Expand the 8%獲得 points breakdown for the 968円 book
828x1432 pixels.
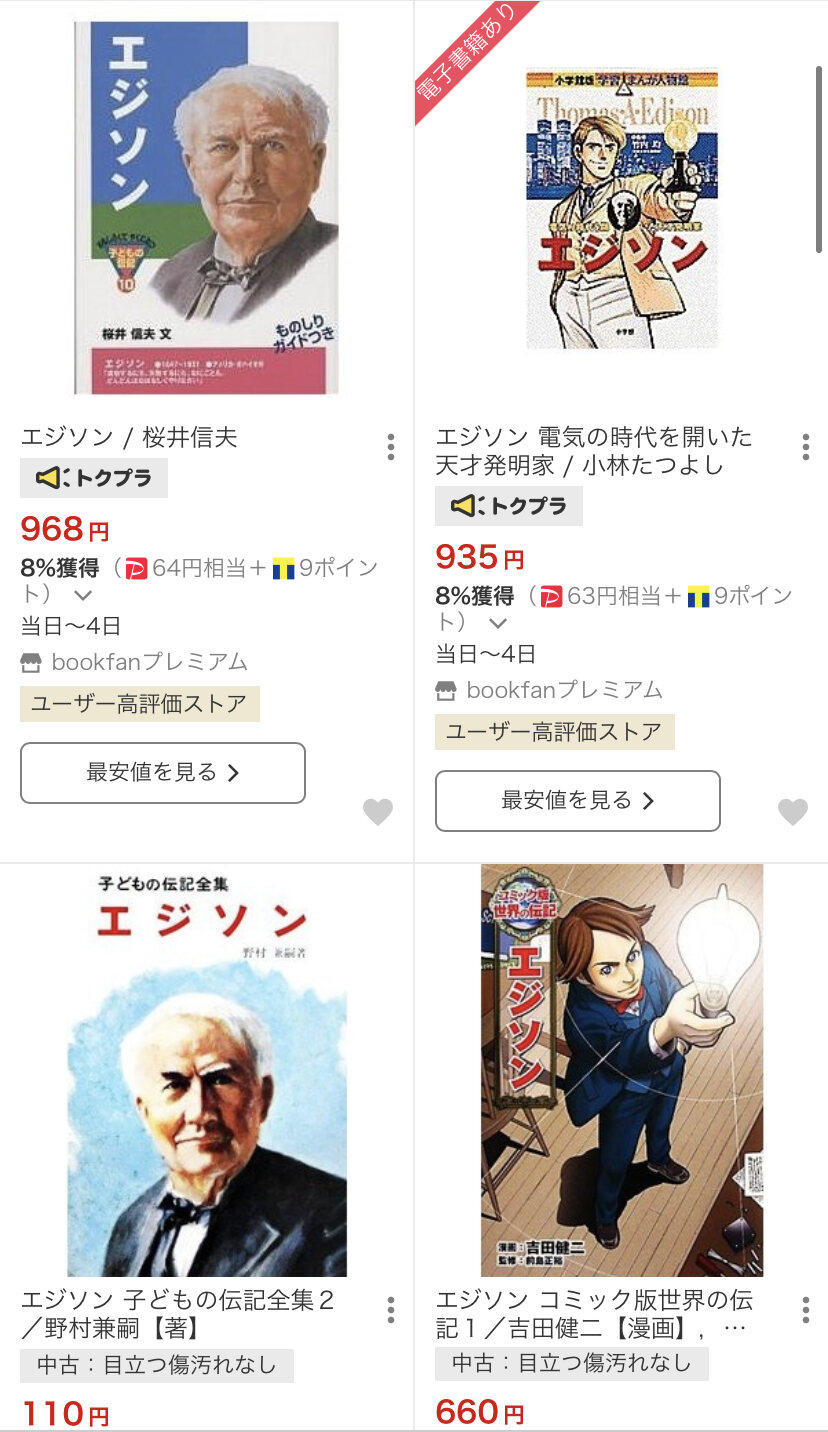[83, 595]
